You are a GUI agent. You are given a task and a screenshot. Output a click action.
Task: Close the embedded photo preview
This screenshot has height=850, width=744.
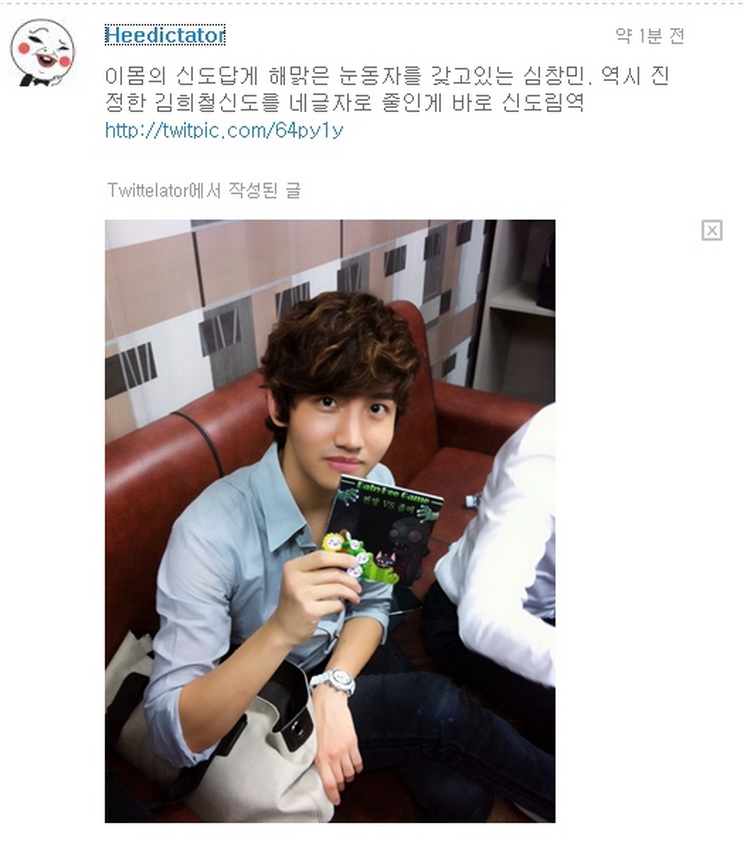711,231
